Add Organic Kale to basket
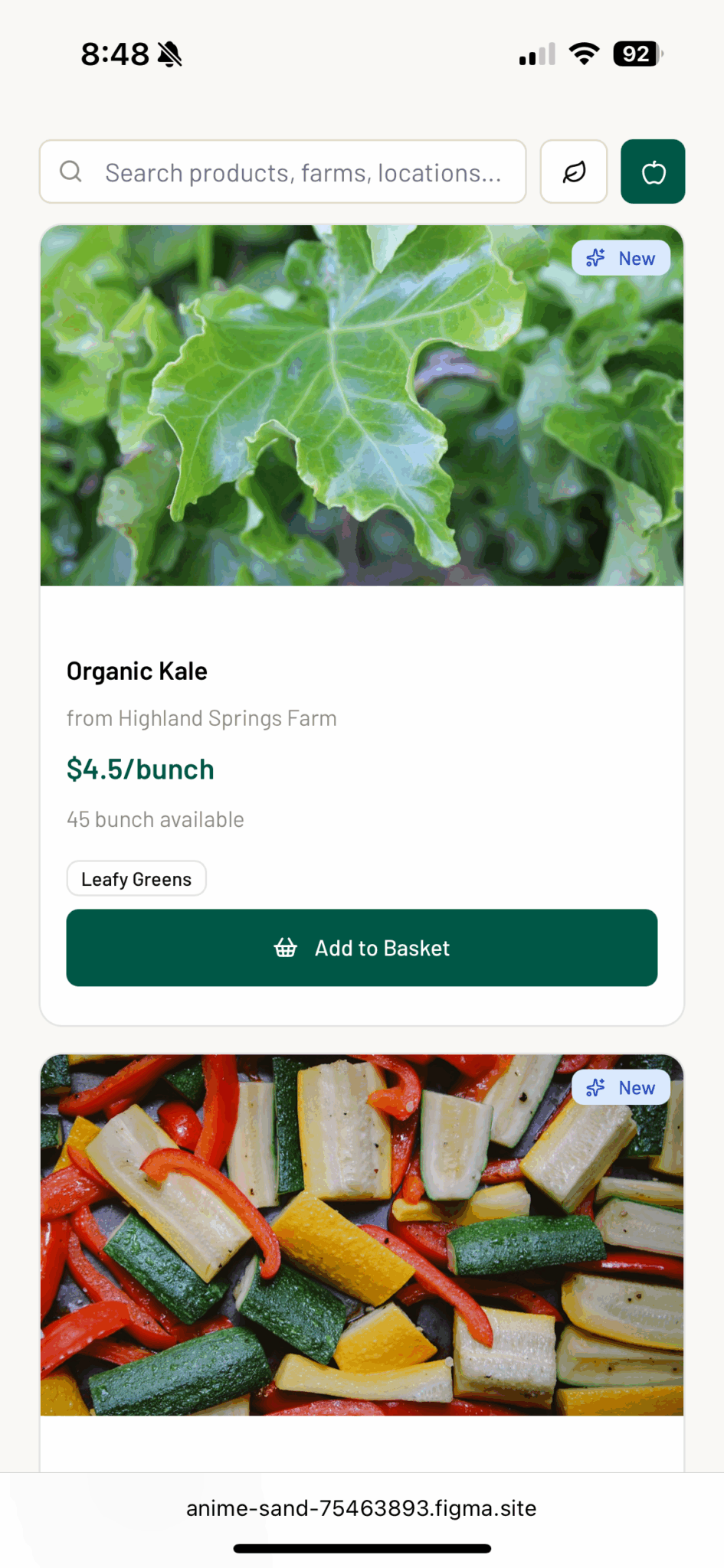This screenshot has width=724, height=1568. (x=362, y=948)
